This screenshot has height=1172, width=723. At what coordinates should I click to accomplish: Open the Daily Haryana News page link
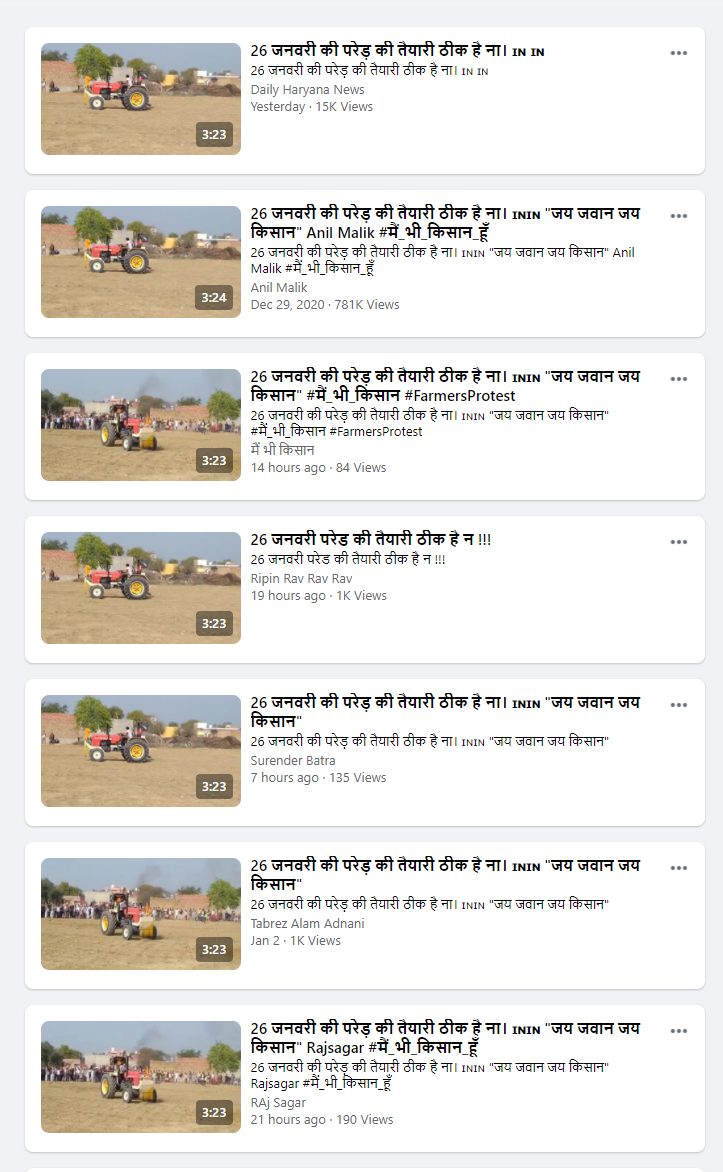click(307, 90)
